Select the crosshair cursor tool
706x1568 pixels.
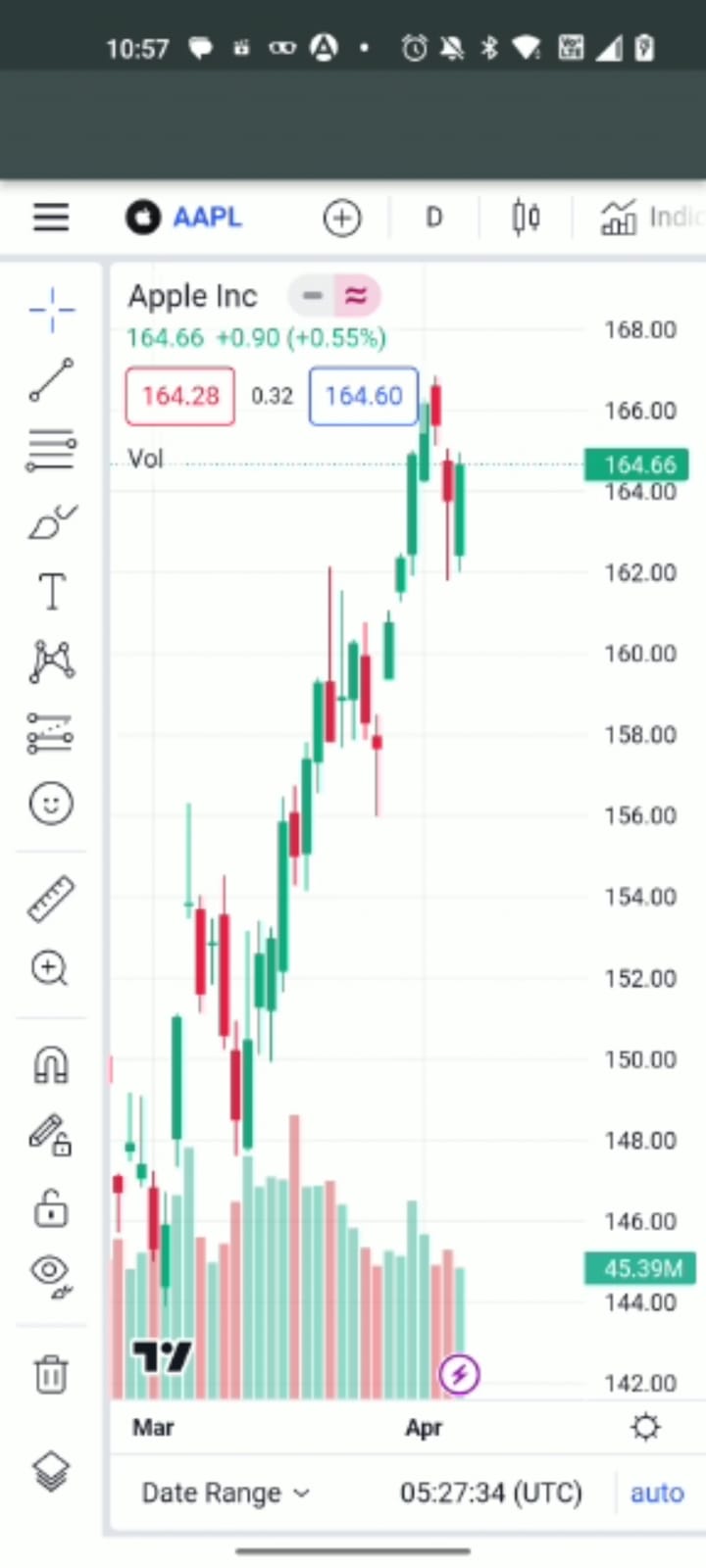tap(51, 310)
